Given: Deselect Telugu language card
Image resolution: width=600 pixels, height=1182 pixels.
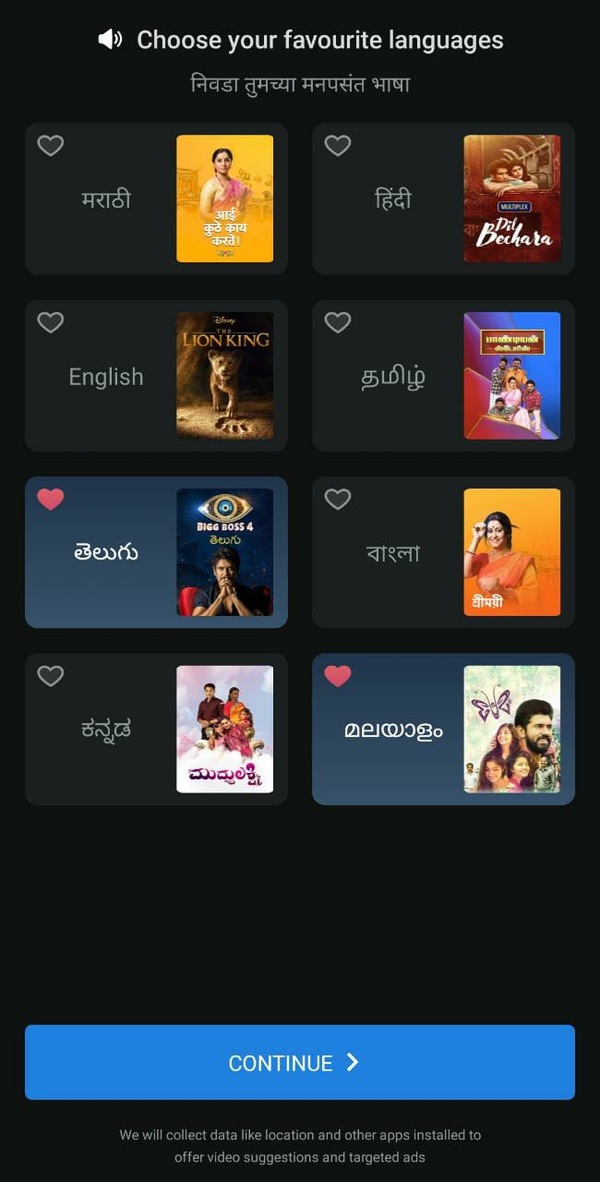Looking at the screenshot, I should (156, 552).
